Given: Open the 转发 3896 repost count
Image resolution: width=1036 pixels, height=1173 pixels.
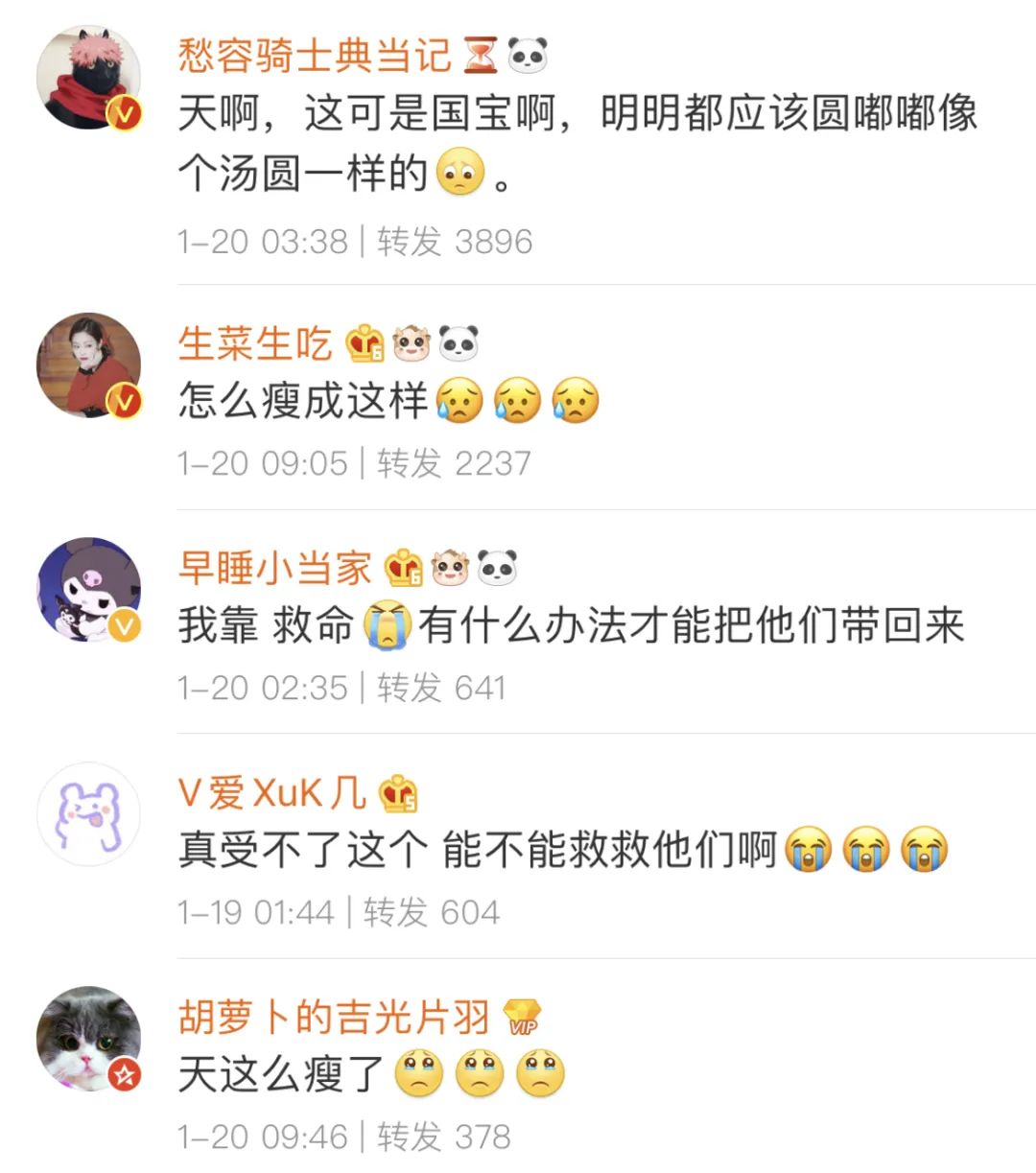Looking at the screenshot, I should (455, 241).
